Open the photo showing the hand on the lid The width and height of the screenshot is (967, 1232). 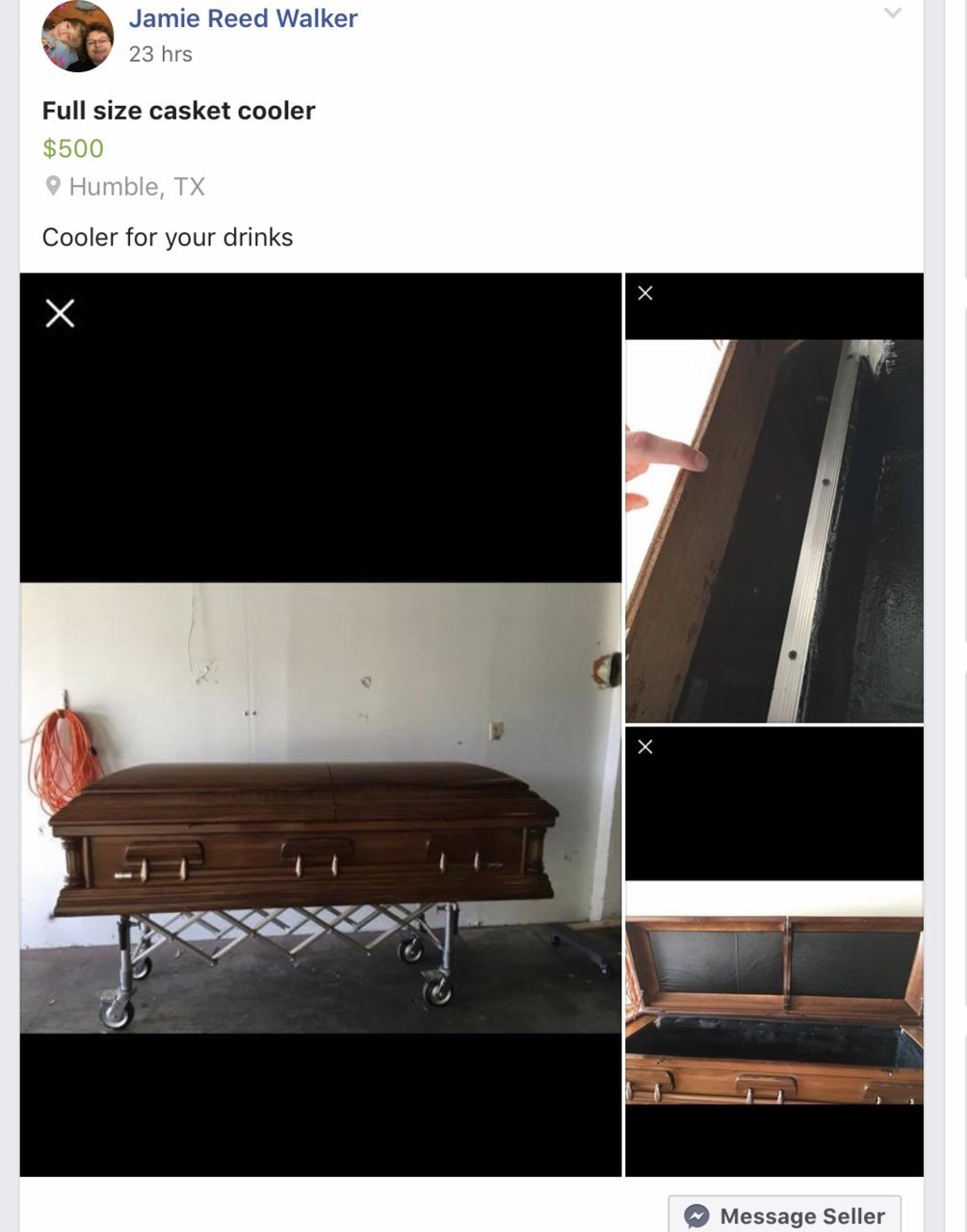[773, 530]
